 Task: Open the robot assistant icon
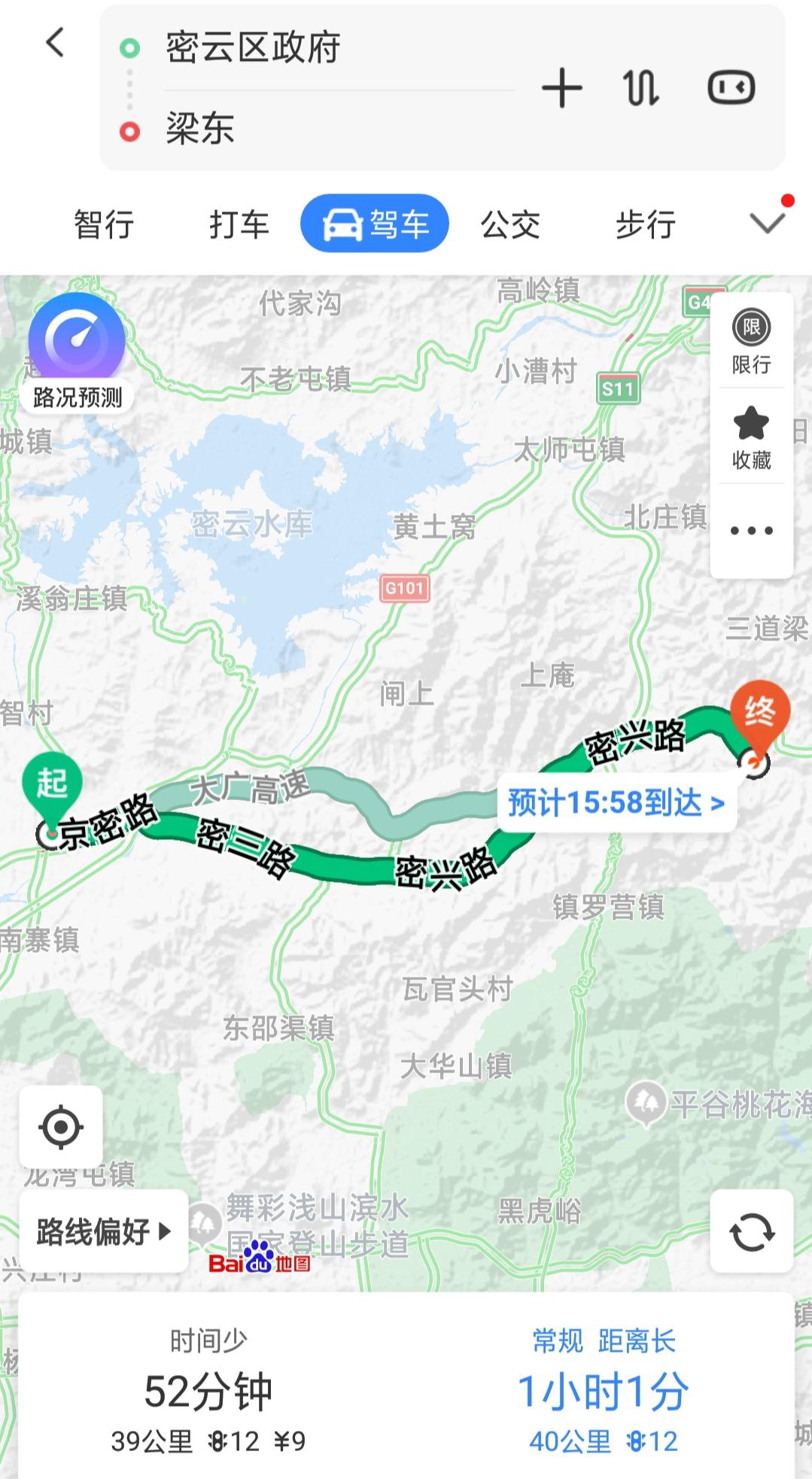(731, 87)
